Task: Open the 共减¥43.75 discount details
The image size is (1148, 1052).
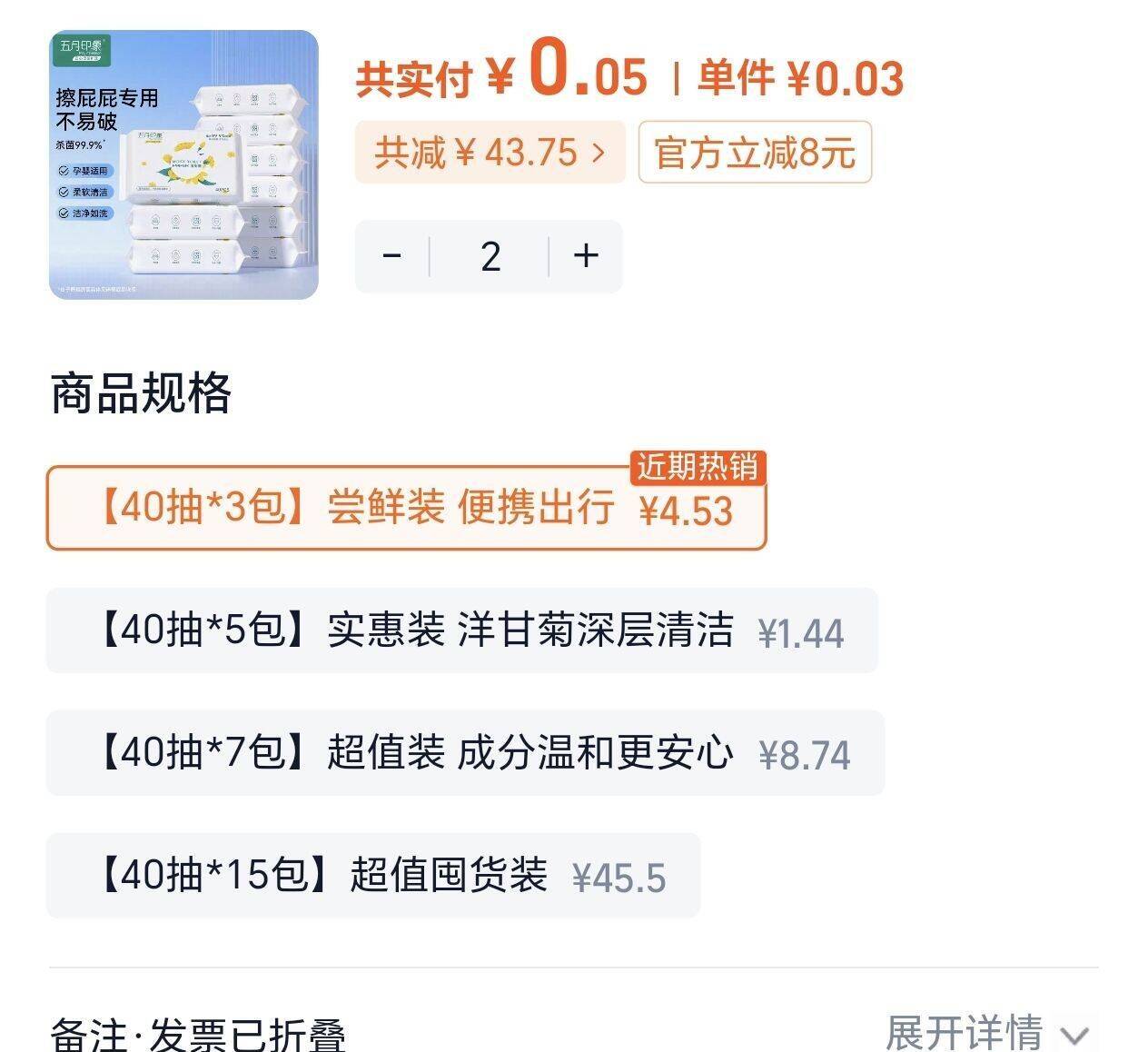Action: [490, 152]
